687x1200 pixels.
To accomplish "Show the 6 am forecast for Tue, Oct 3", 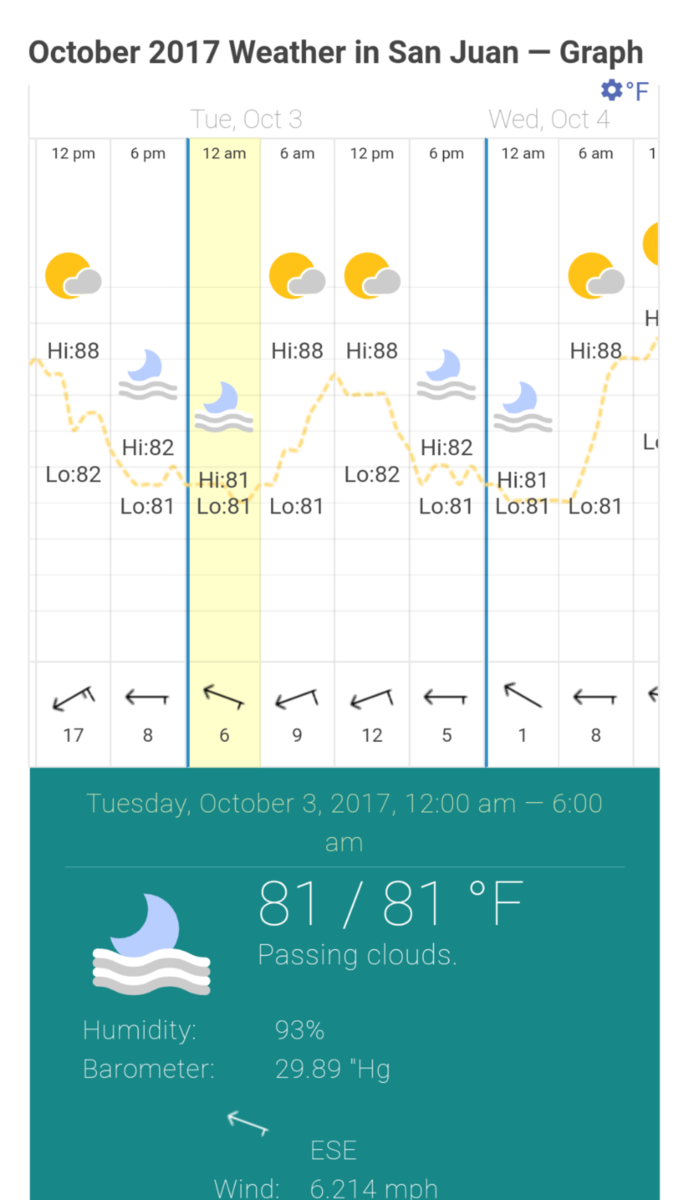I will (x=297, y=450).
